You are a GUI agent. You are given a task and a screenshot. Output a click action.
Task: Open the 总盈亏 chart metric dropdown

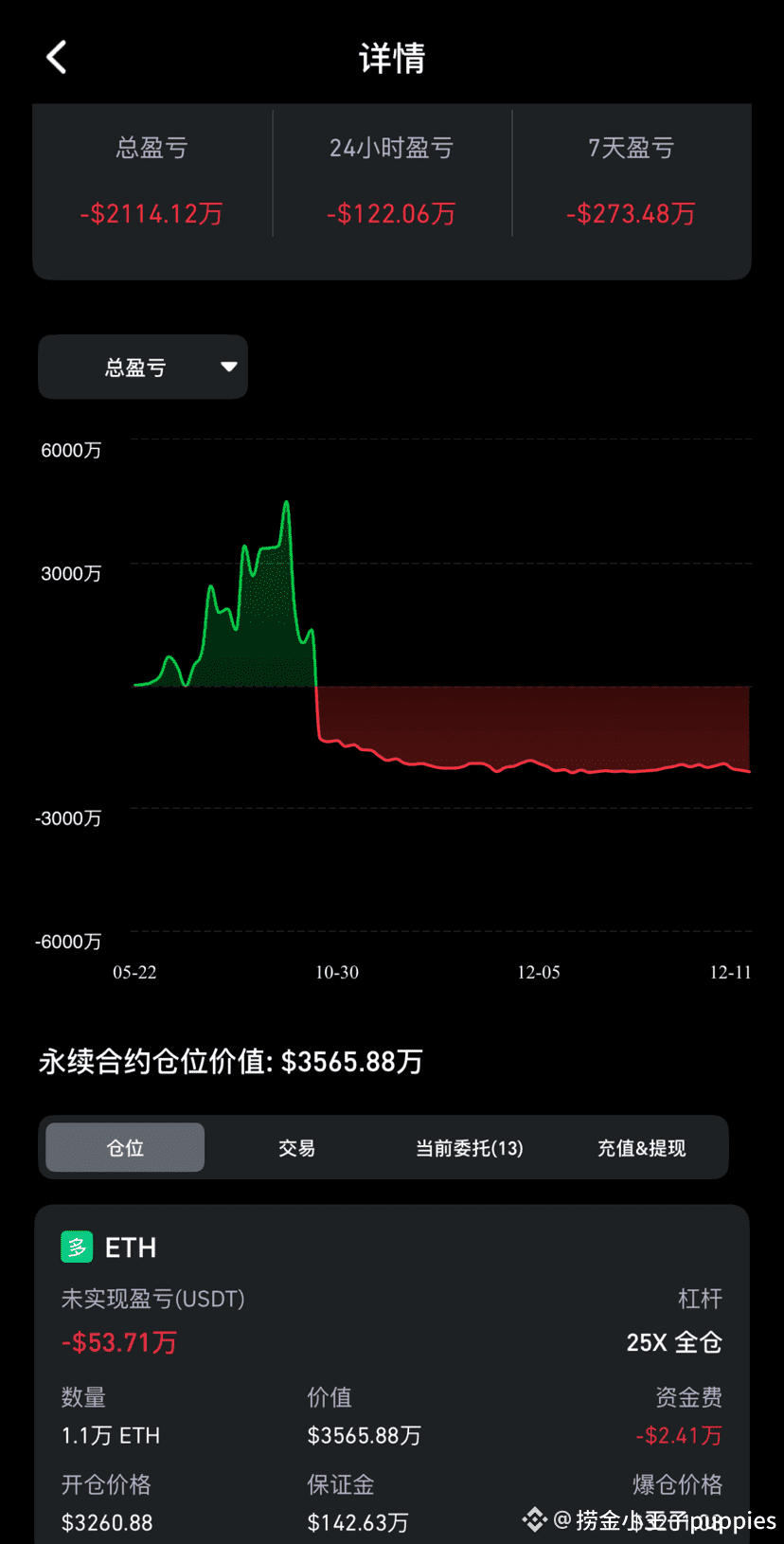coord(142,367)
